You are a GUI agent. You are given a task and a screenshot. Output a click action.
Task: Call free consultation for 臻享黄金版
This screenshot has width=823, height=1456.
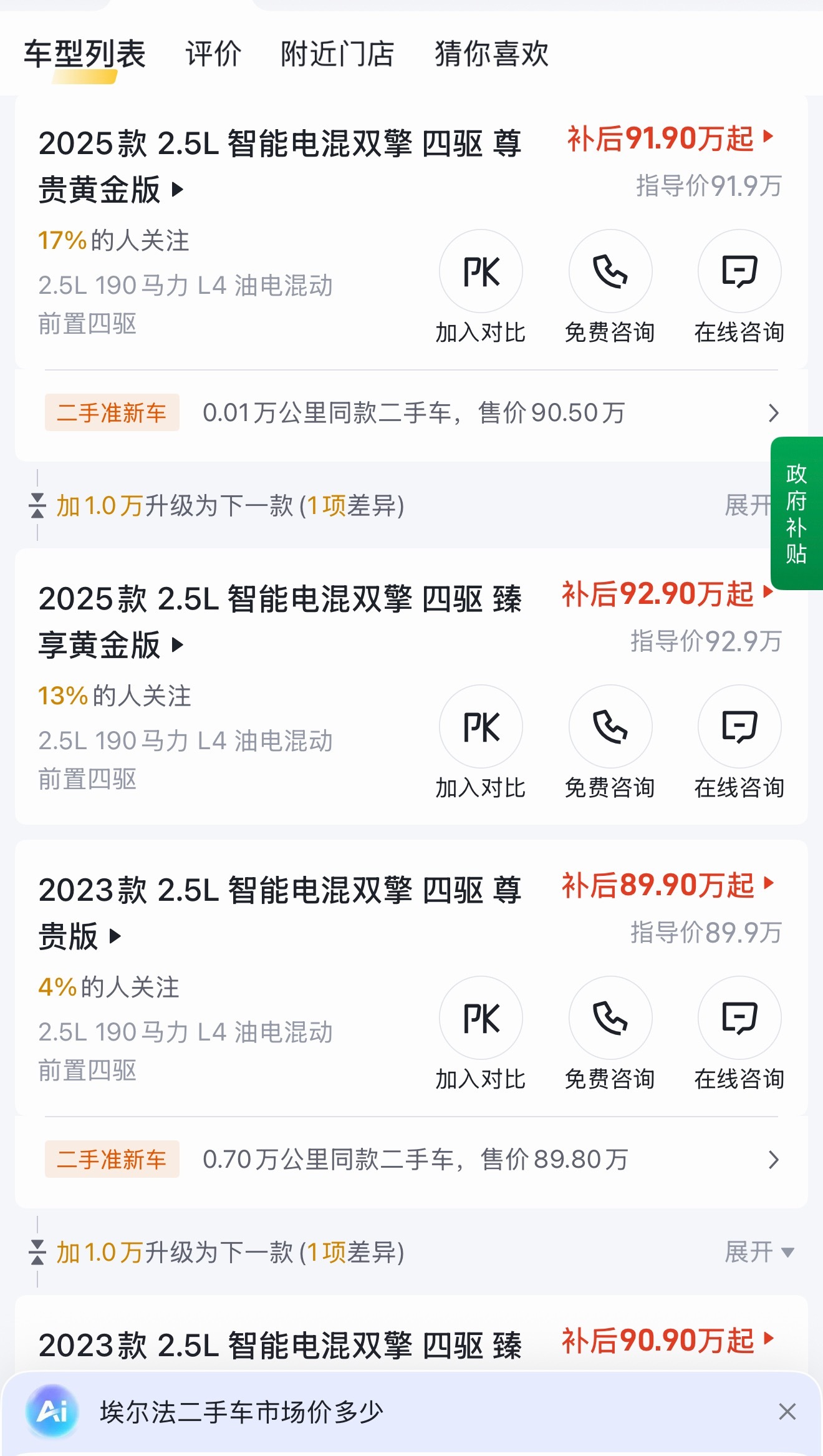click(x=610, y=742)
